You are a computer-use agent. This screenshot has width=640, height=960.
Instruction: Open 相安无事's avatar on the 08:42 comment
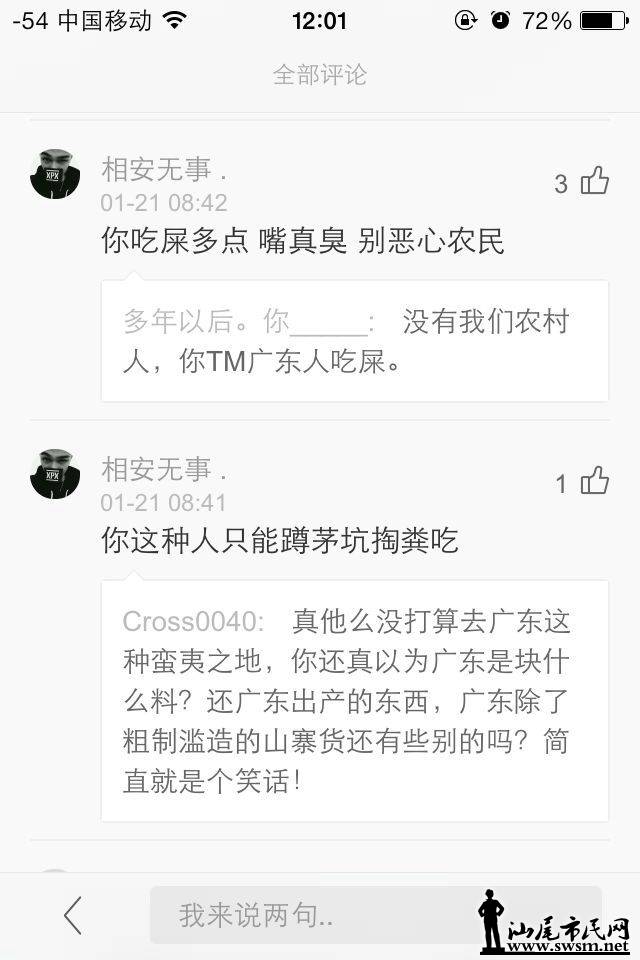[55, 174]
